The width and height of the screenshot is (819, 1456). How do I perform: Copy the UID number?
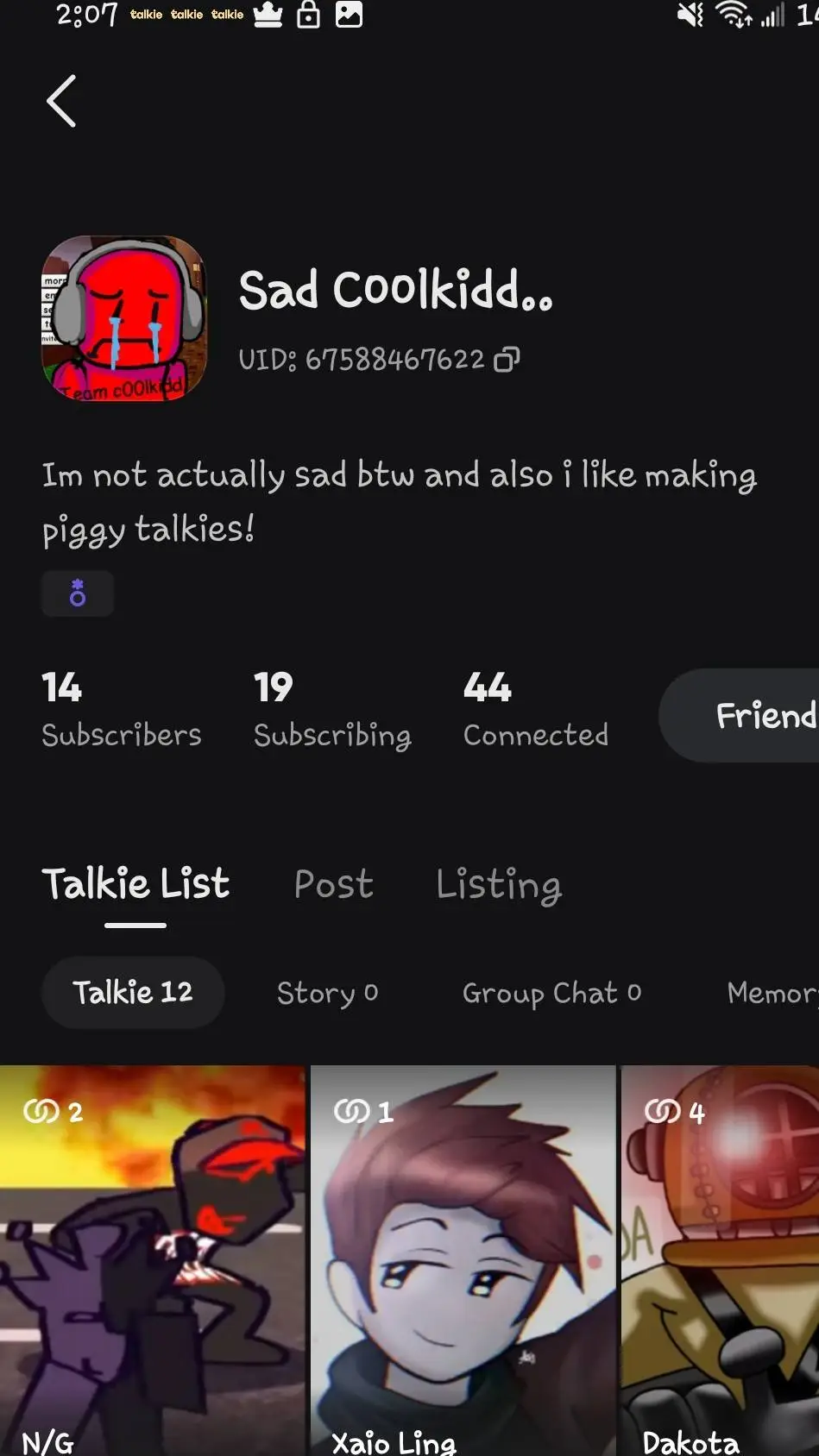pos(507,359)
